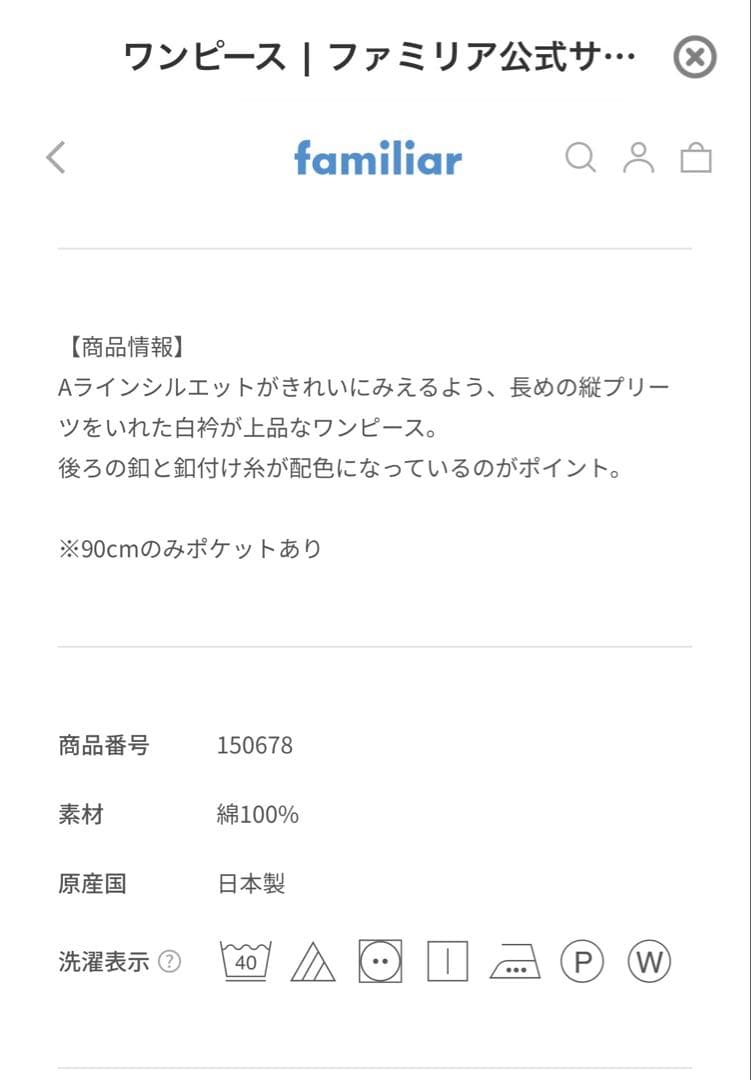Click the 原産国 日本製 entry
This screenshot has width=751, height=1080.
[x=251, y=883]
